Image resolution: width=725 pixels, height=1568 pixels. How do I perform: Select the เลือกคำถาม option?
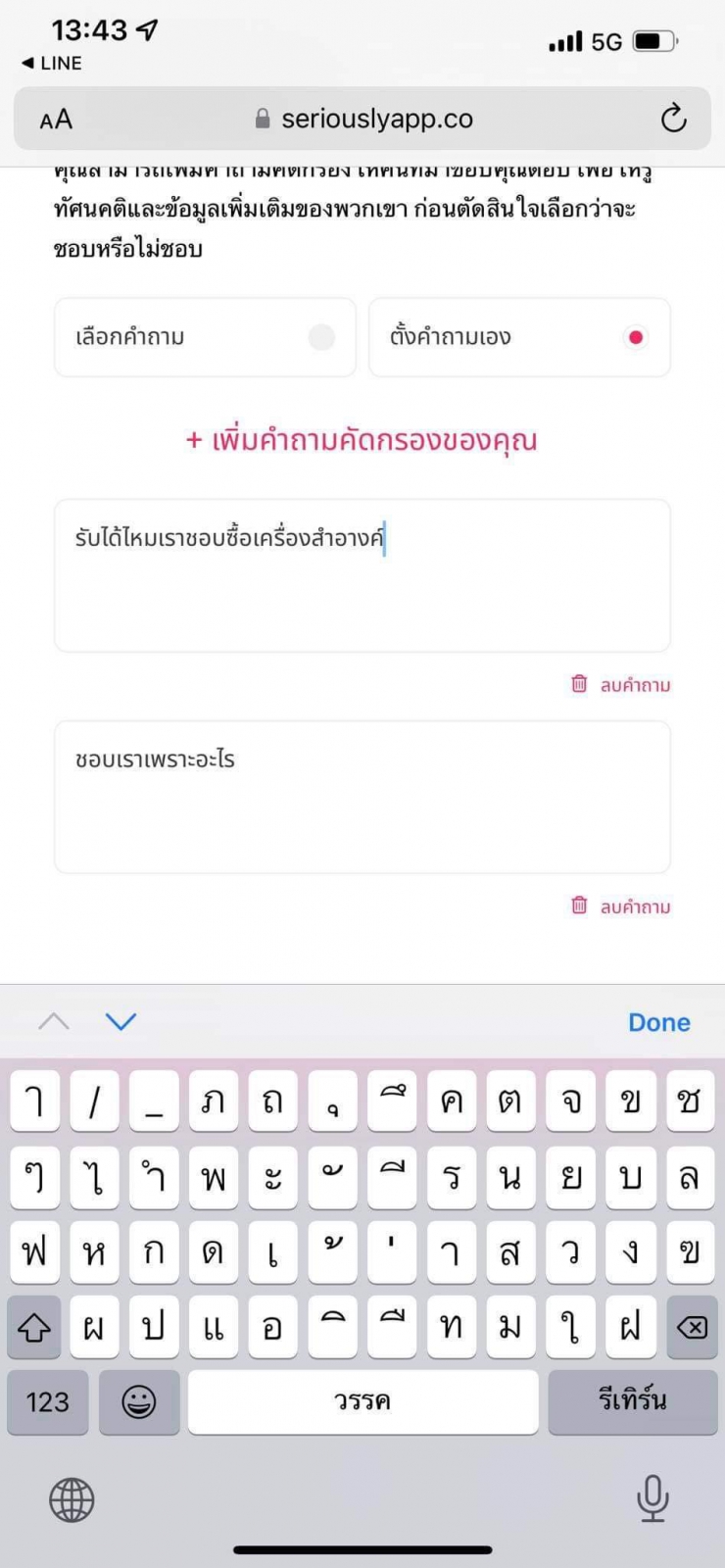[x=205, y=337]
